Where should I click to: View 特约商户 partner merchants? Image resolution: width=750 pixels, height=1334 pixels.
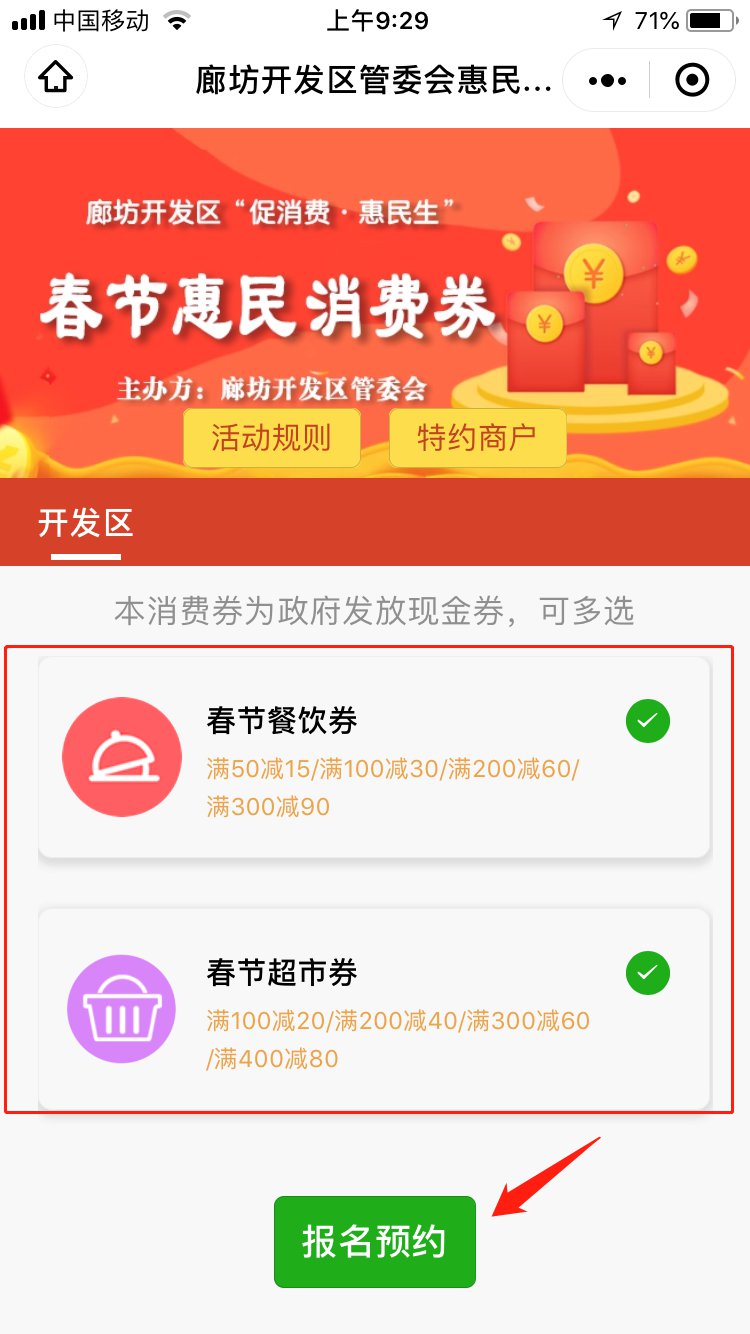pos(477,438)
